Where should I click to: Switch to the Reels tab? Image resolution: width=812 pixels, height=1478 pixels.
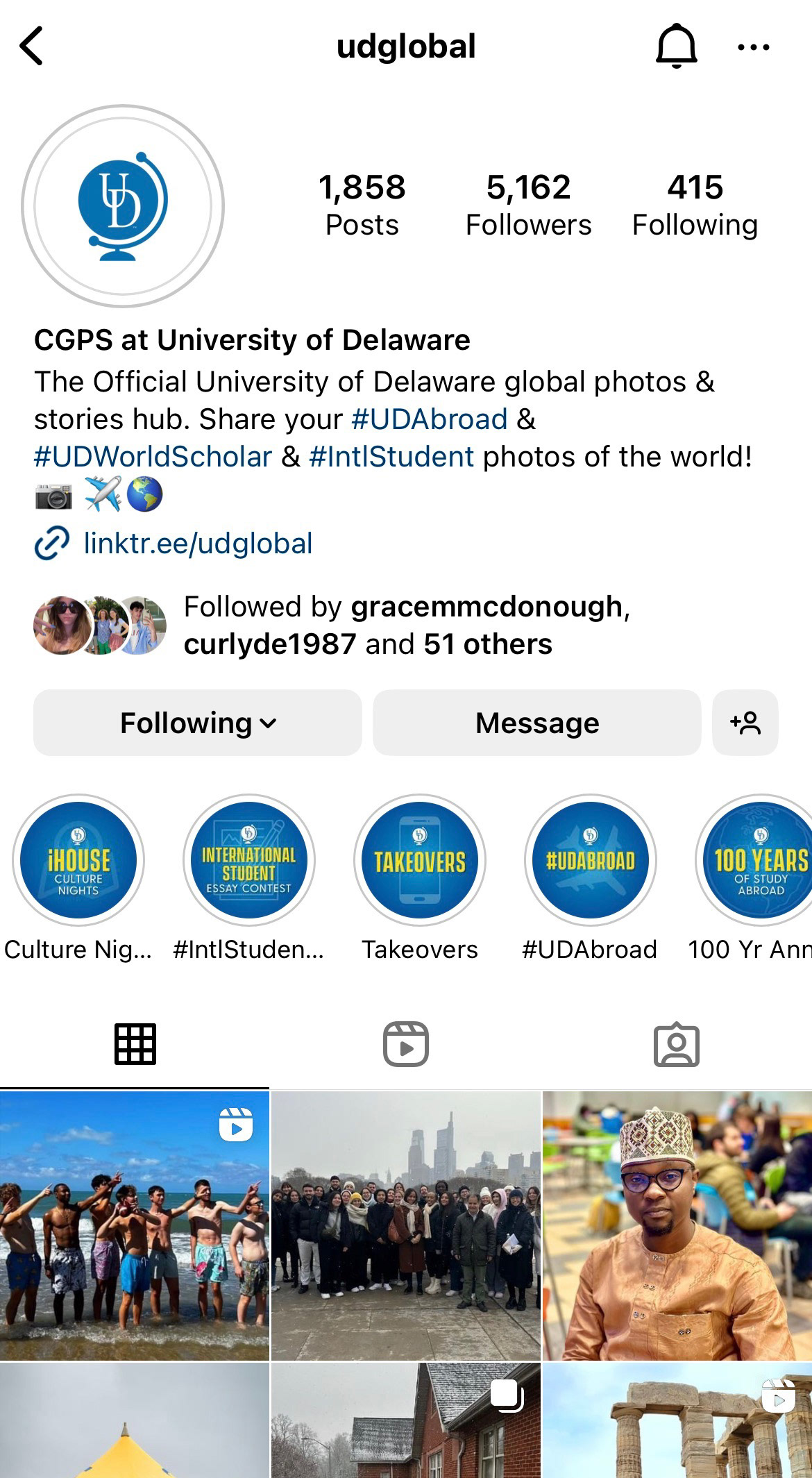coord(406,1044)
